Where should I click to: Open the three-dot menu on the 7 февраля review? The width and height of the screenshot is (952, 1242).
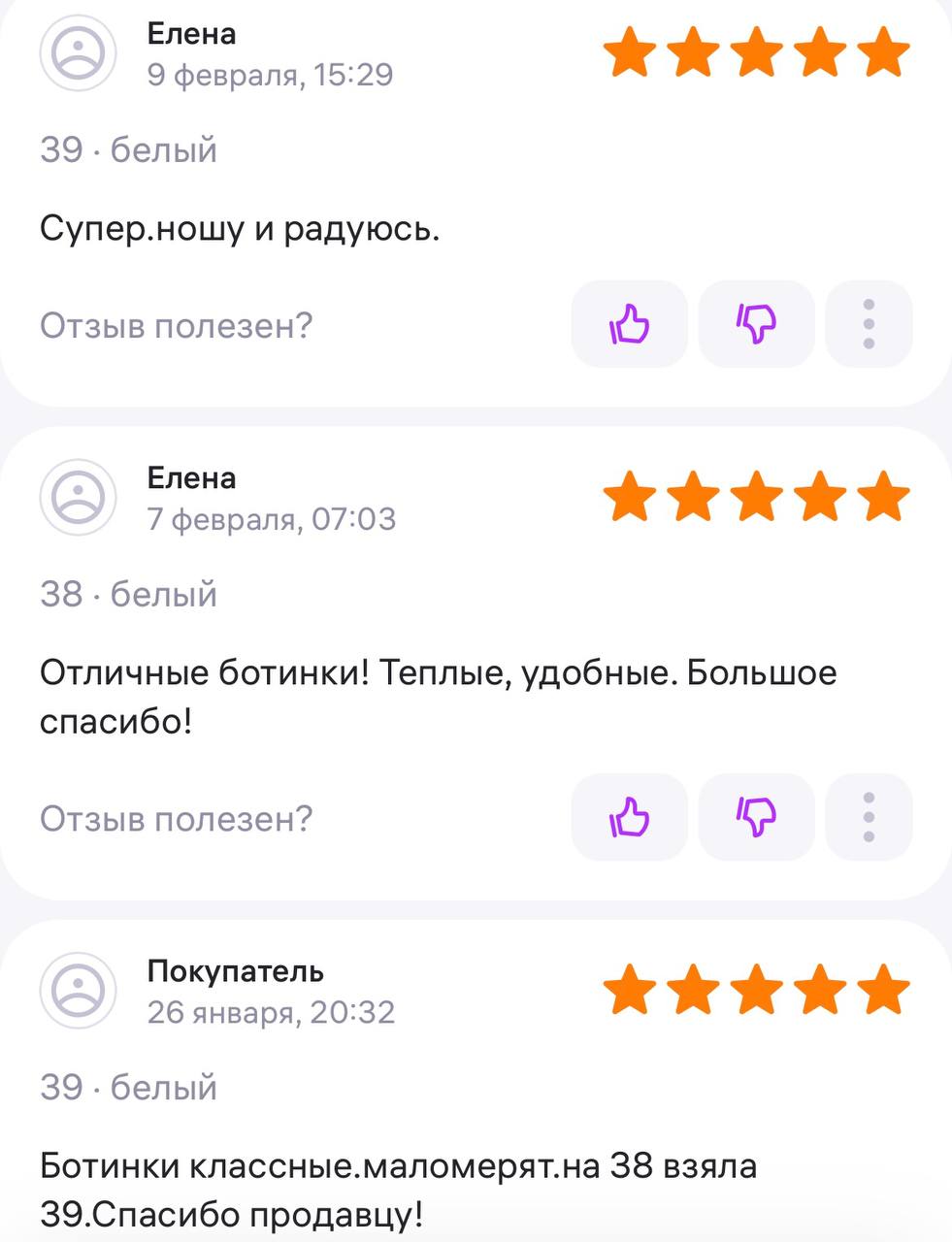(x=869, y=817)
